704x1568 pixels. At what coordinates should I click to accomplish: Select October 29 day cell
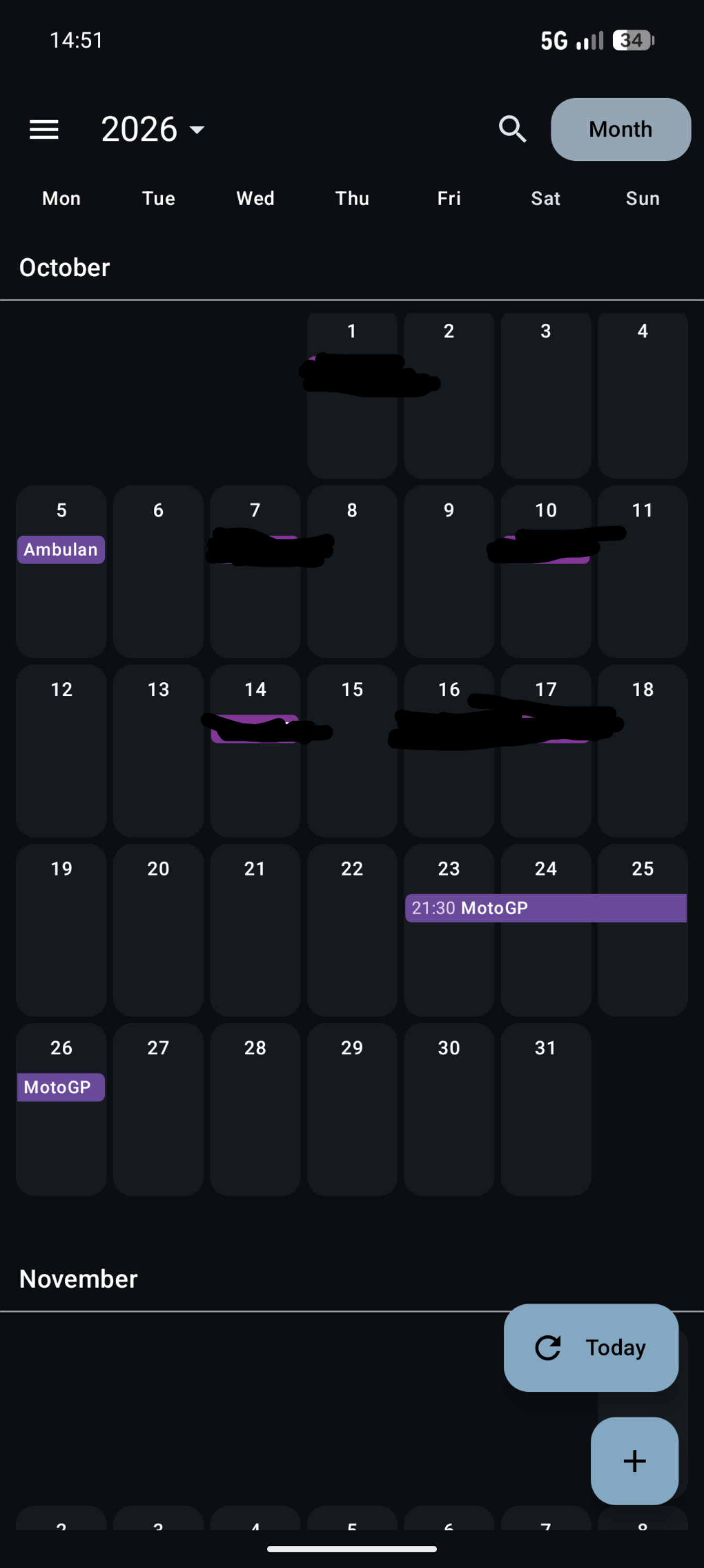pyautogui.click(x=351, y=1109)
